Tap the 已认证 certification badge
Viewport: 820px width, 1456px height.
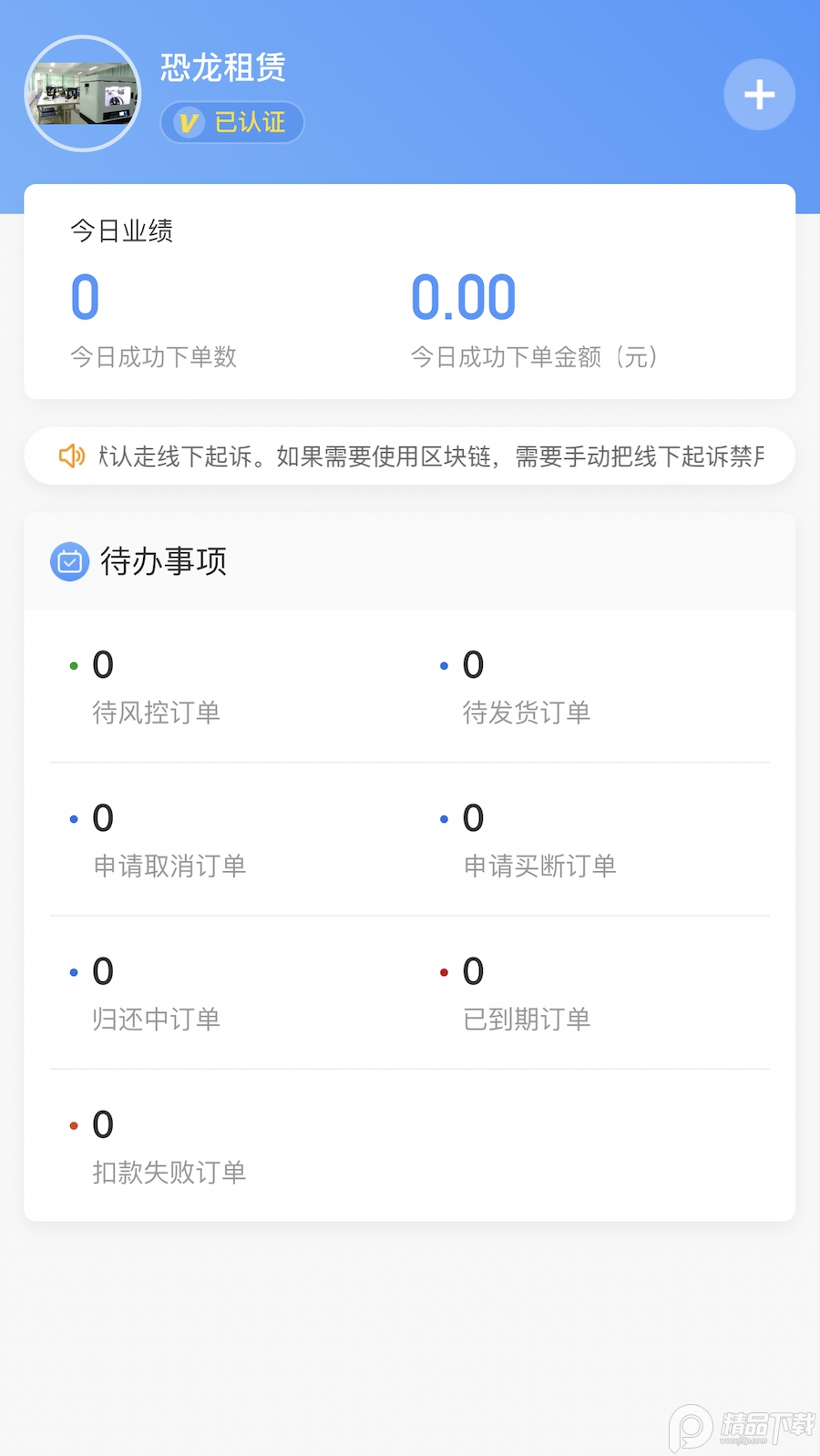(x=232, y=122)
